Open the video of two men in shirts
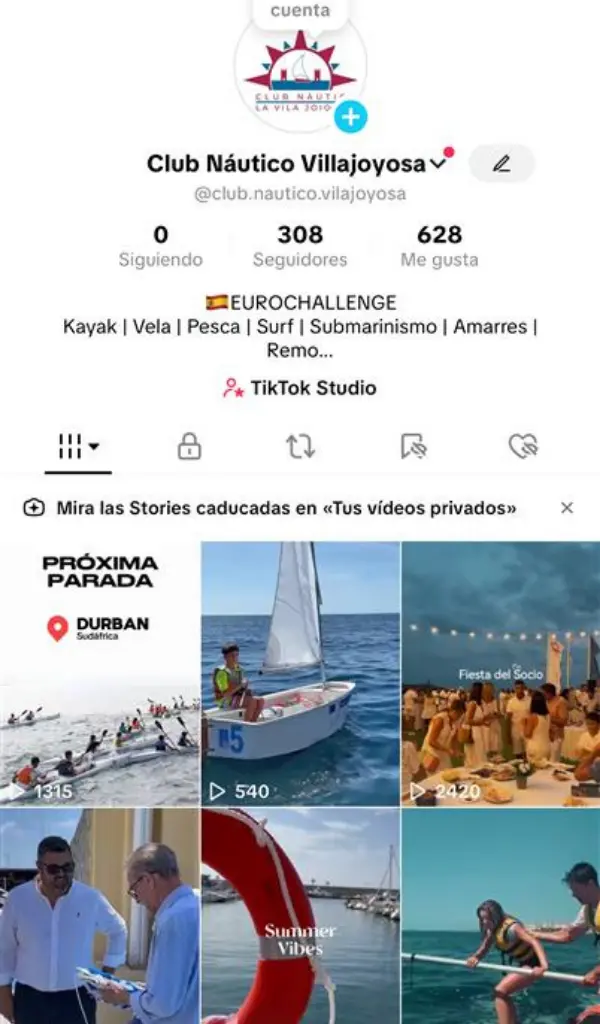600x1024 pixels. pos(99,916)
